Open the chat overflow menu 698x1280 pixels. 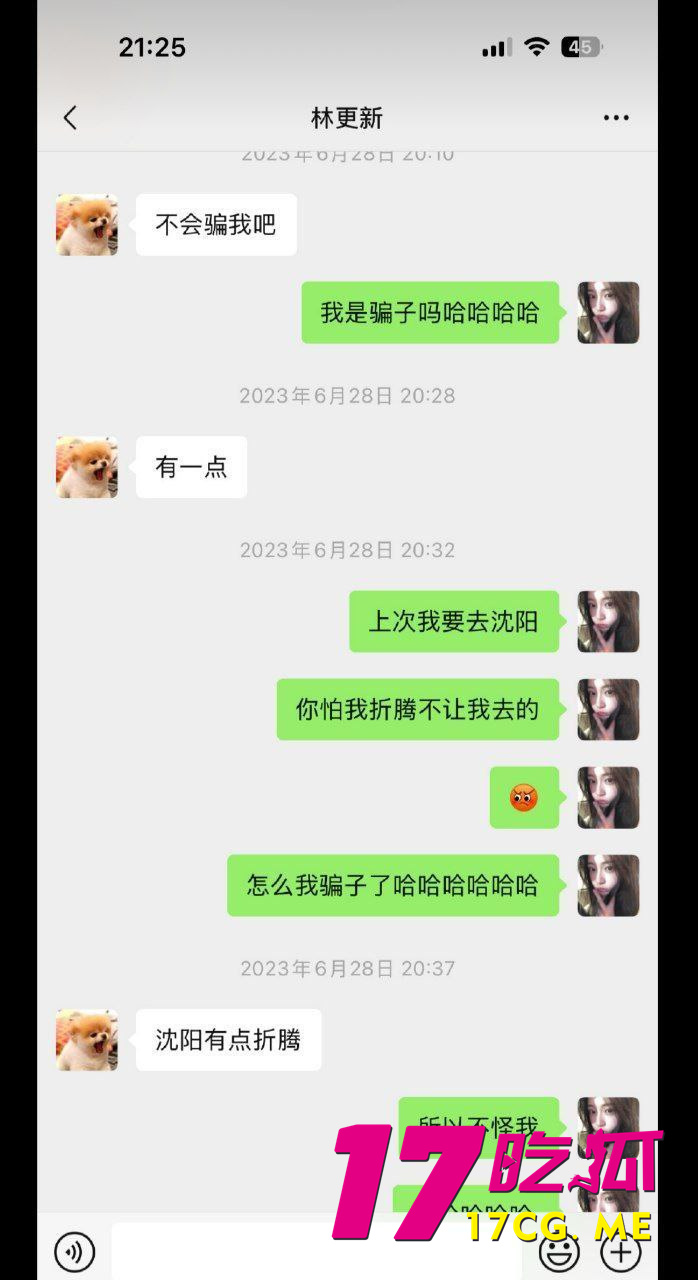pos(616,118)
